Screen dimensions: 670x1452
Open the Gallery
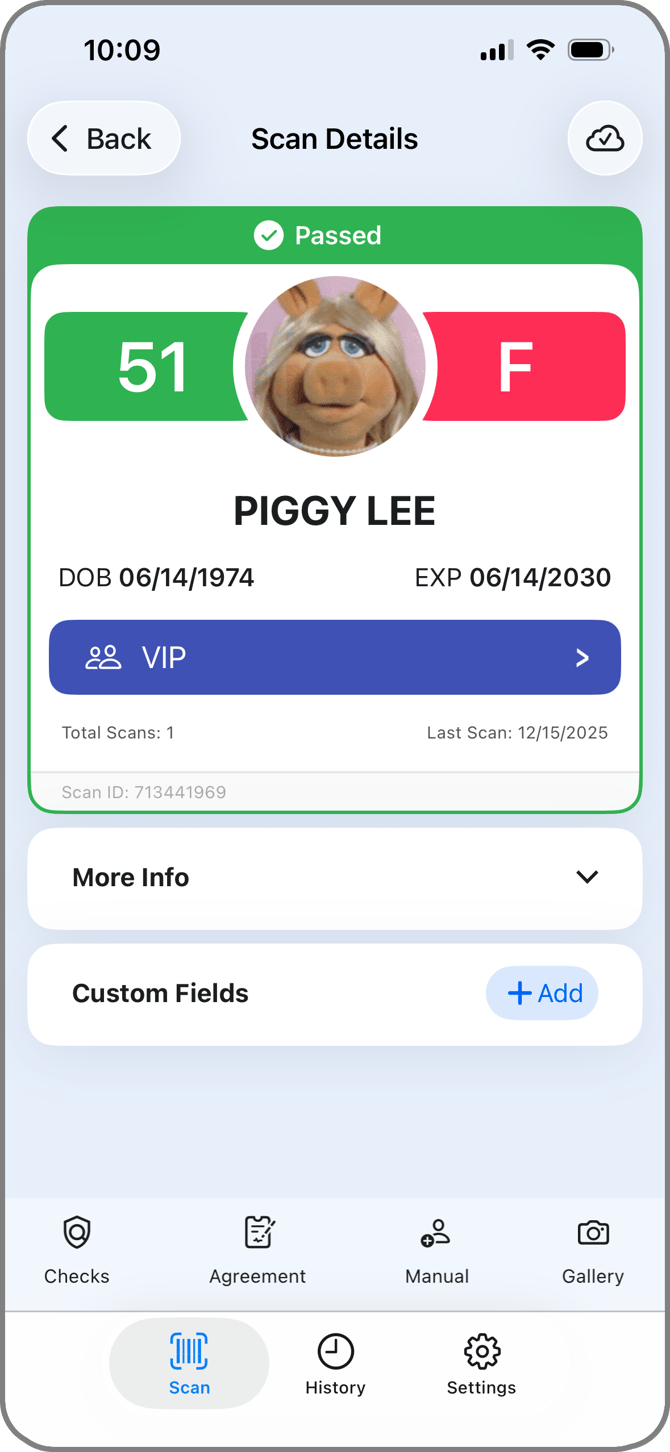tap(593, 1250)
